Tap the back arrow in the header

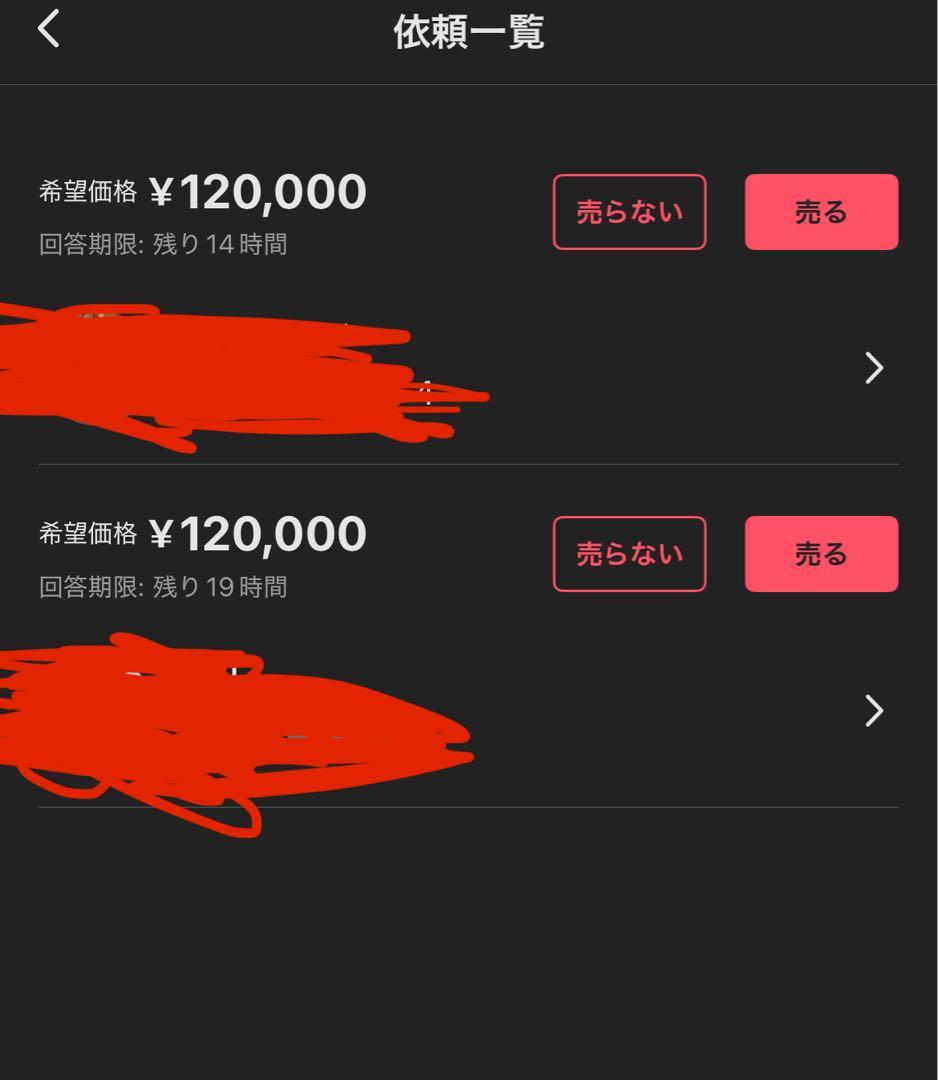[x=48, y=30]
